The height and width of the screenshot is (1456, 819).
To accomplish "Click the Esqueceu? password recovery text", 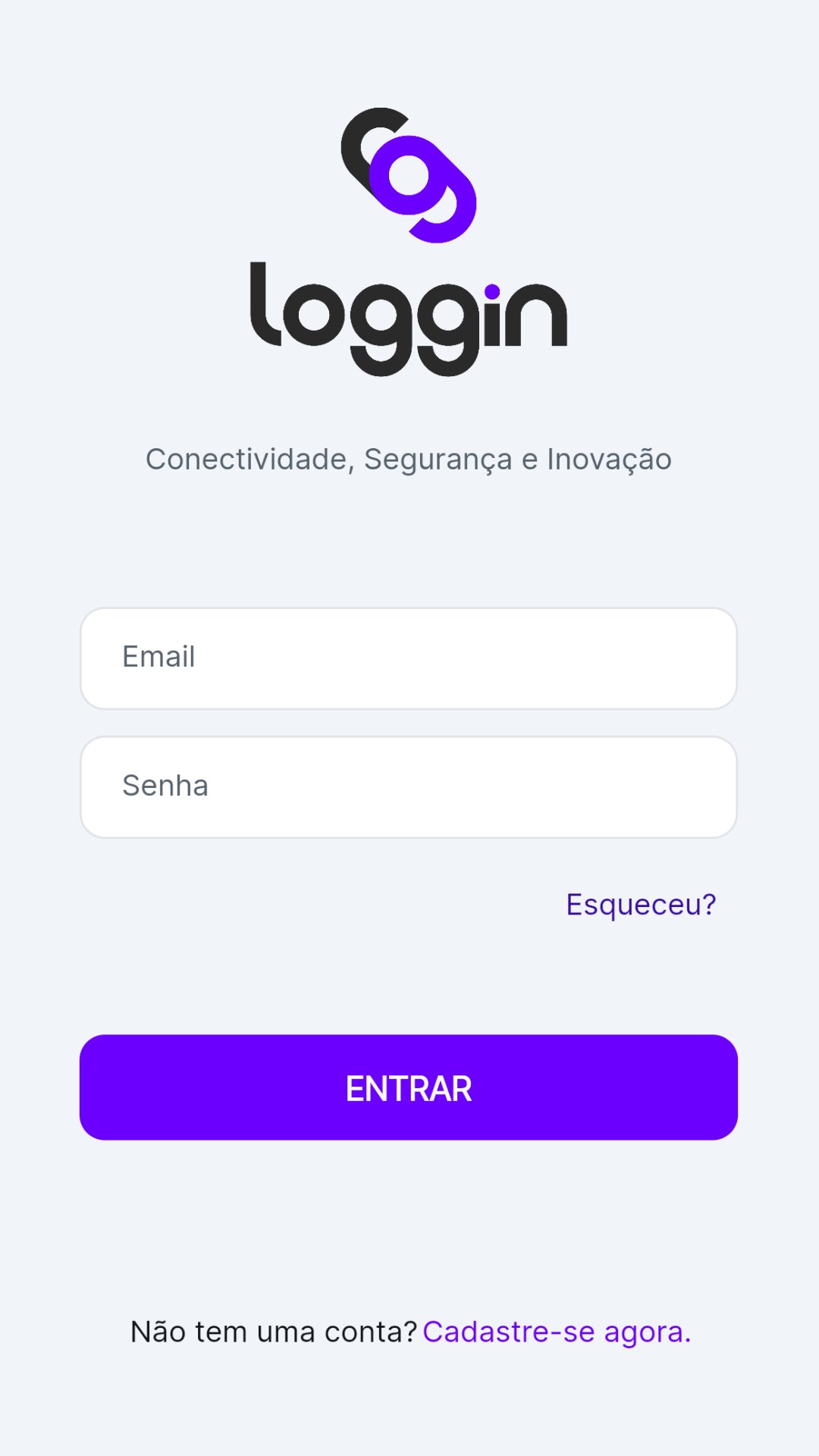I will [641, 904].
